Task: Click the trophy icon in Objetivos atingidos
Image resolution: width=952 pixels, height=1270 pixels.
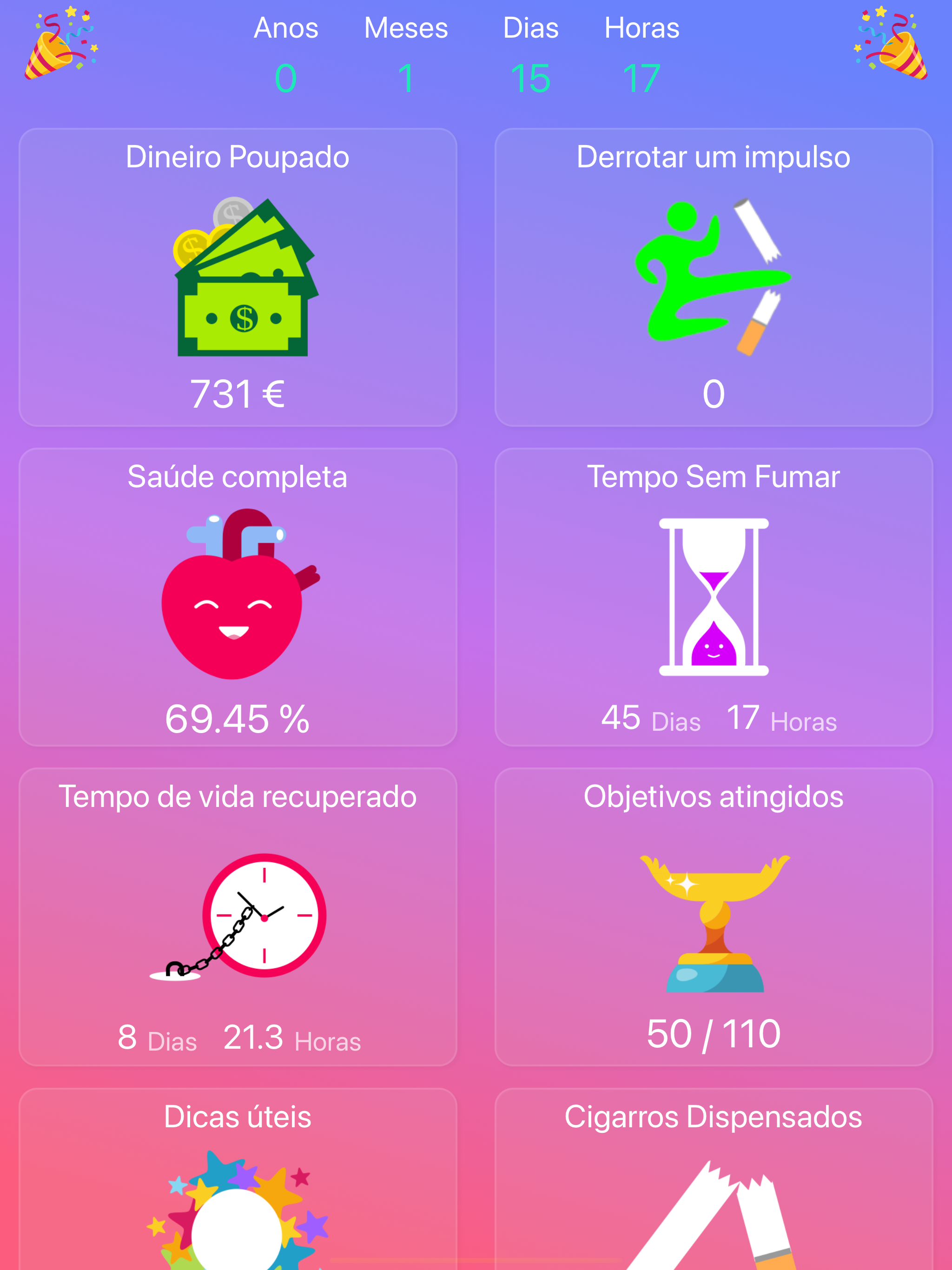Action: click(715, 924)
